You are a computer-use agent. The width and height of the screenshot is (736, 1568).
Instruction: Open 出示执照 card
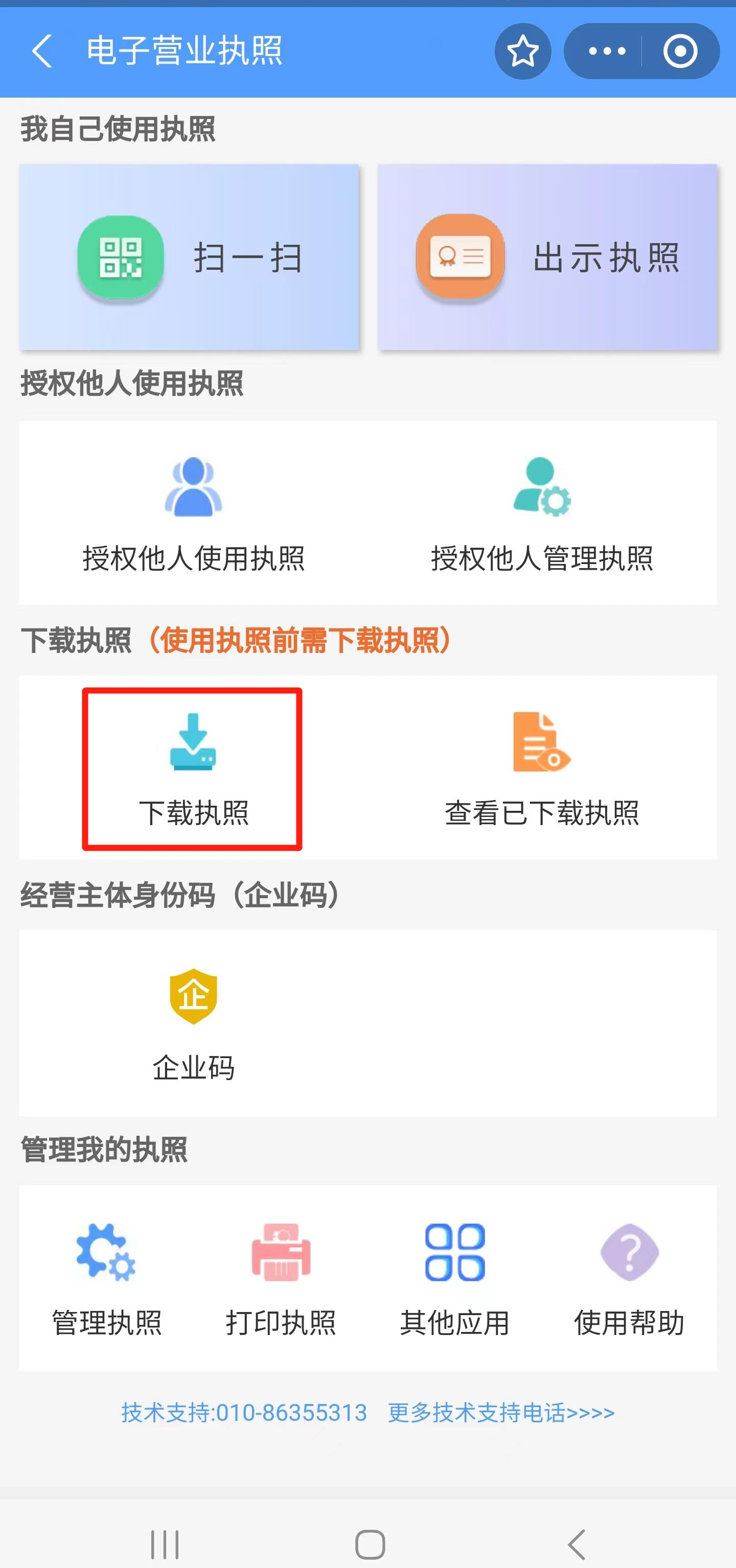(547, 257)
